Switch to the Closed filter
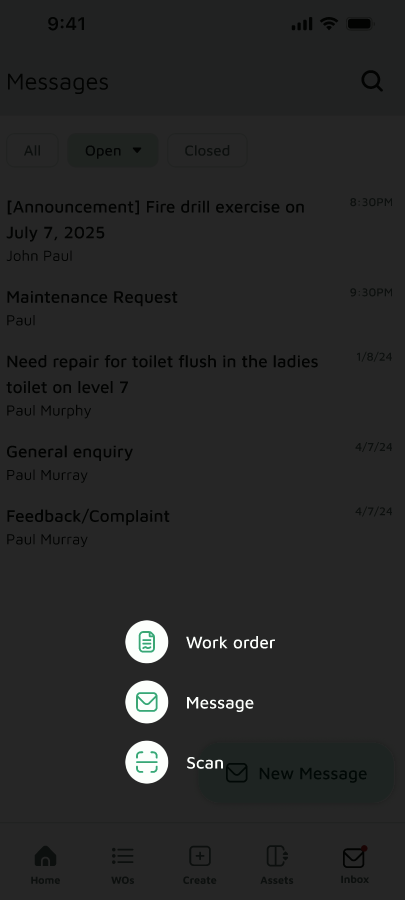The height and width of the screenshot is (900, 405). pyautogui.click(x=207, y=150)
